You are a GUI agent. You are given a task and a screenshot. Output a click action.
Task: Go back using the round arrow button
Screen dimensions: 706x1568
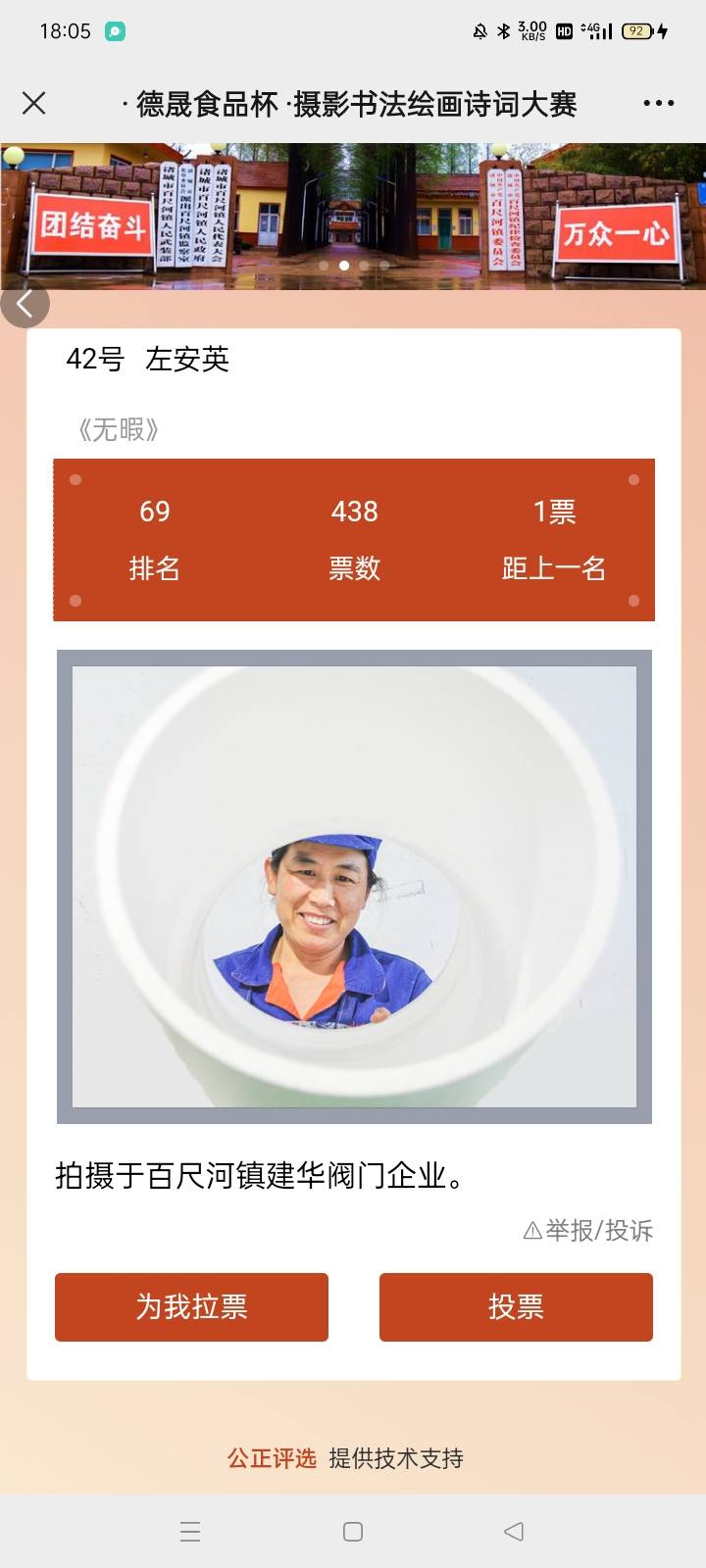pos(25,304)
